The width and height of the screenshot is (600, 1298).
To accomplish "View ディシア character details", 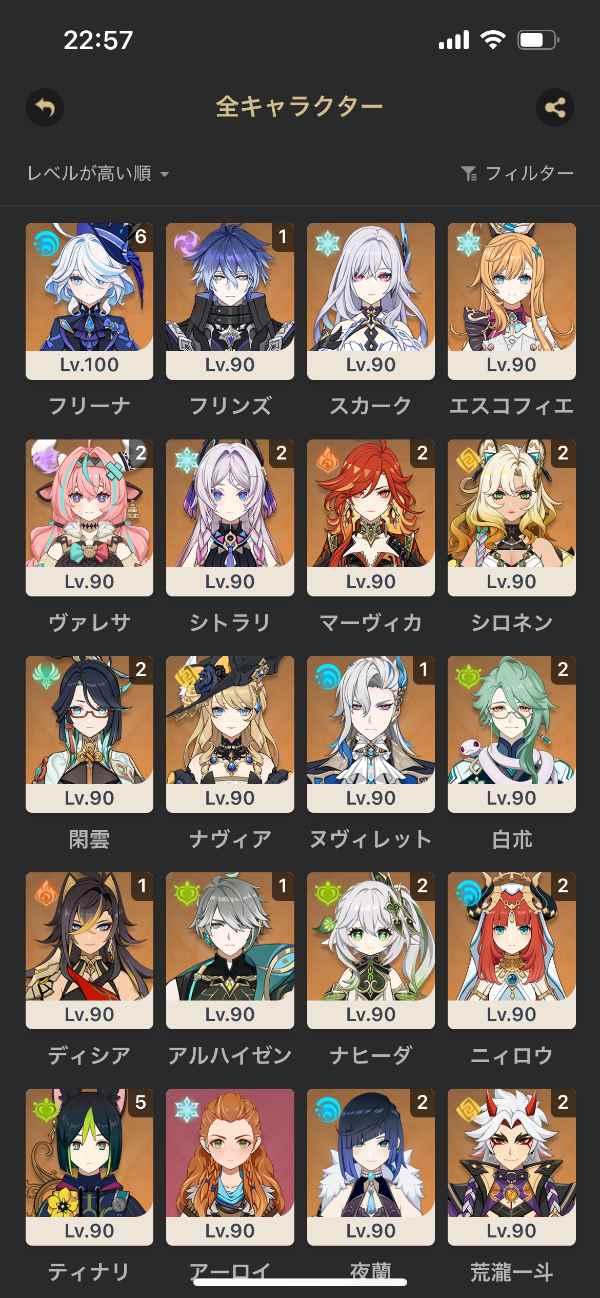I will 89,950.
